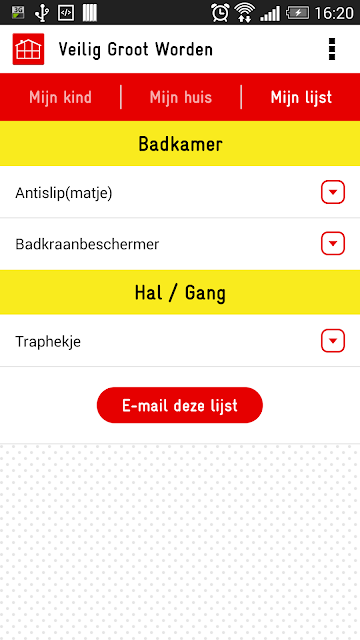
Task: Open the overflow menu
Action: coord(332,49)
